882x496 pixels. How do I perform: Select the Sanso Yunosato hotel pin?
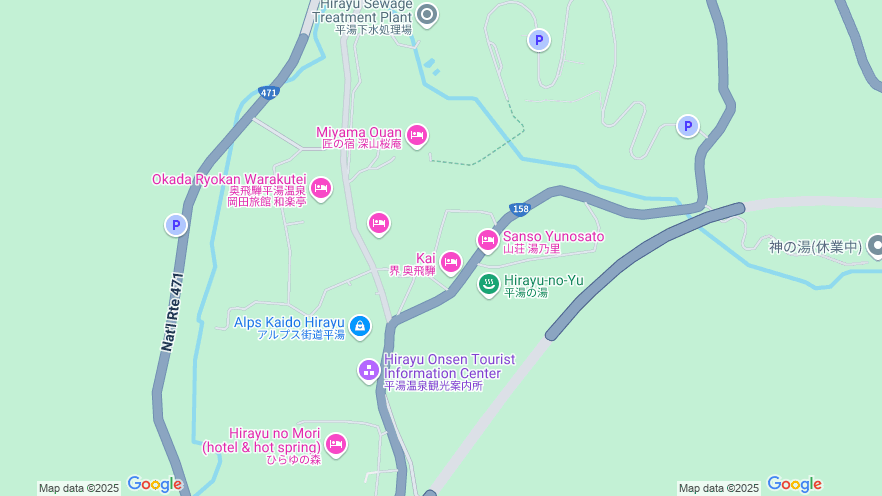click(x=488, y=240)
